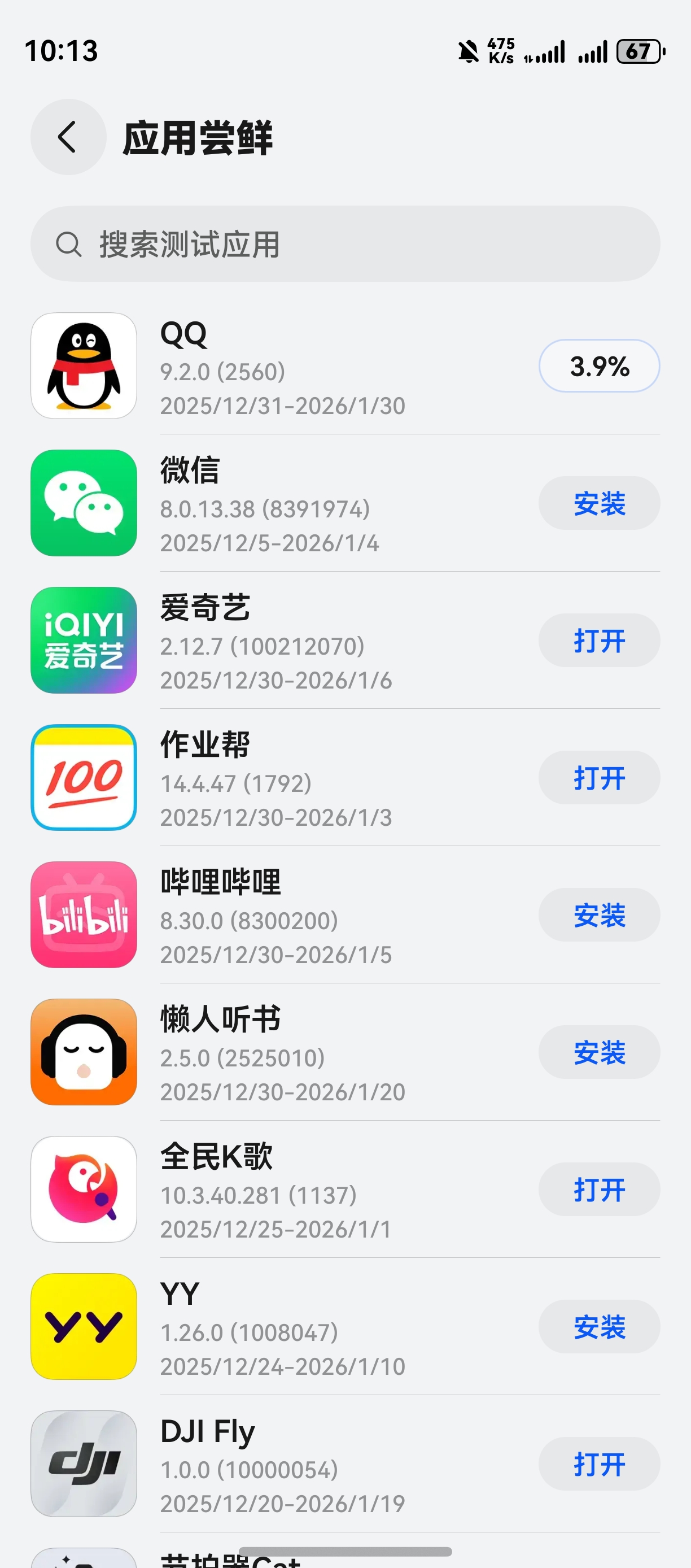View 懒人听书 app details row

(304, 1053)
